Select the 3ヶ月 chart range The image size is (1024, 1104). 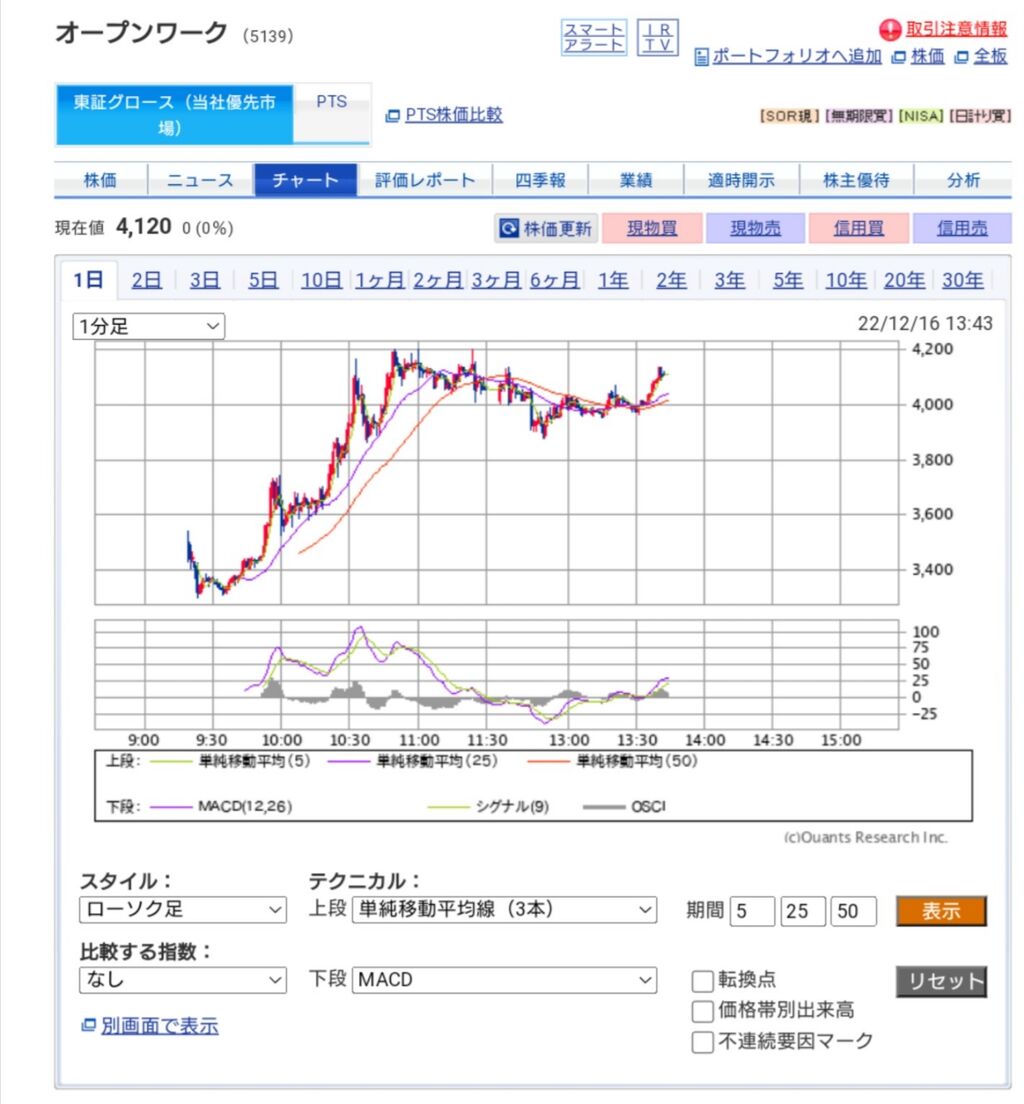496,280
